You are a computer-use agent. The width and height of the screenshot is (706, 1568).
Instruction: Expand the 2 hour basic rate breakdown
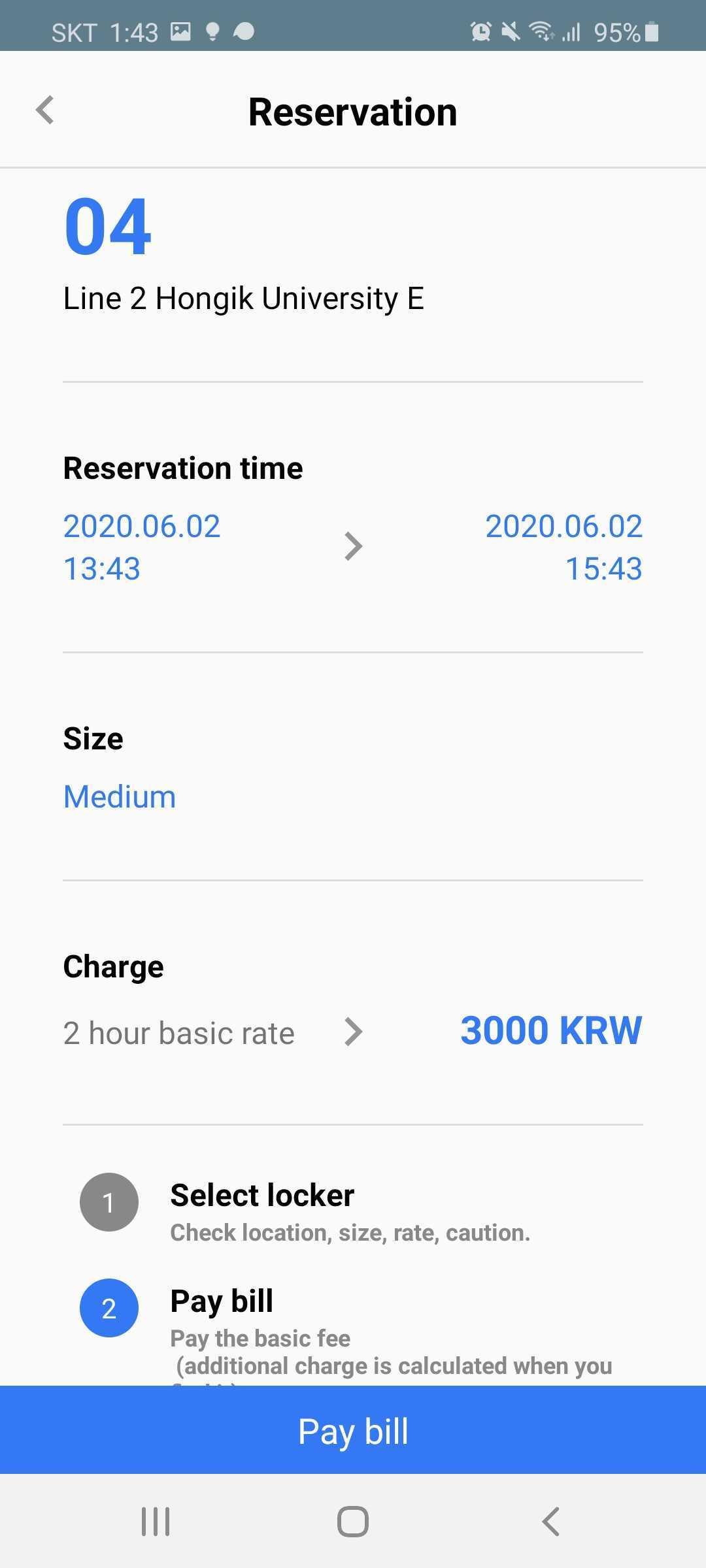click(x=178, y=1032)
